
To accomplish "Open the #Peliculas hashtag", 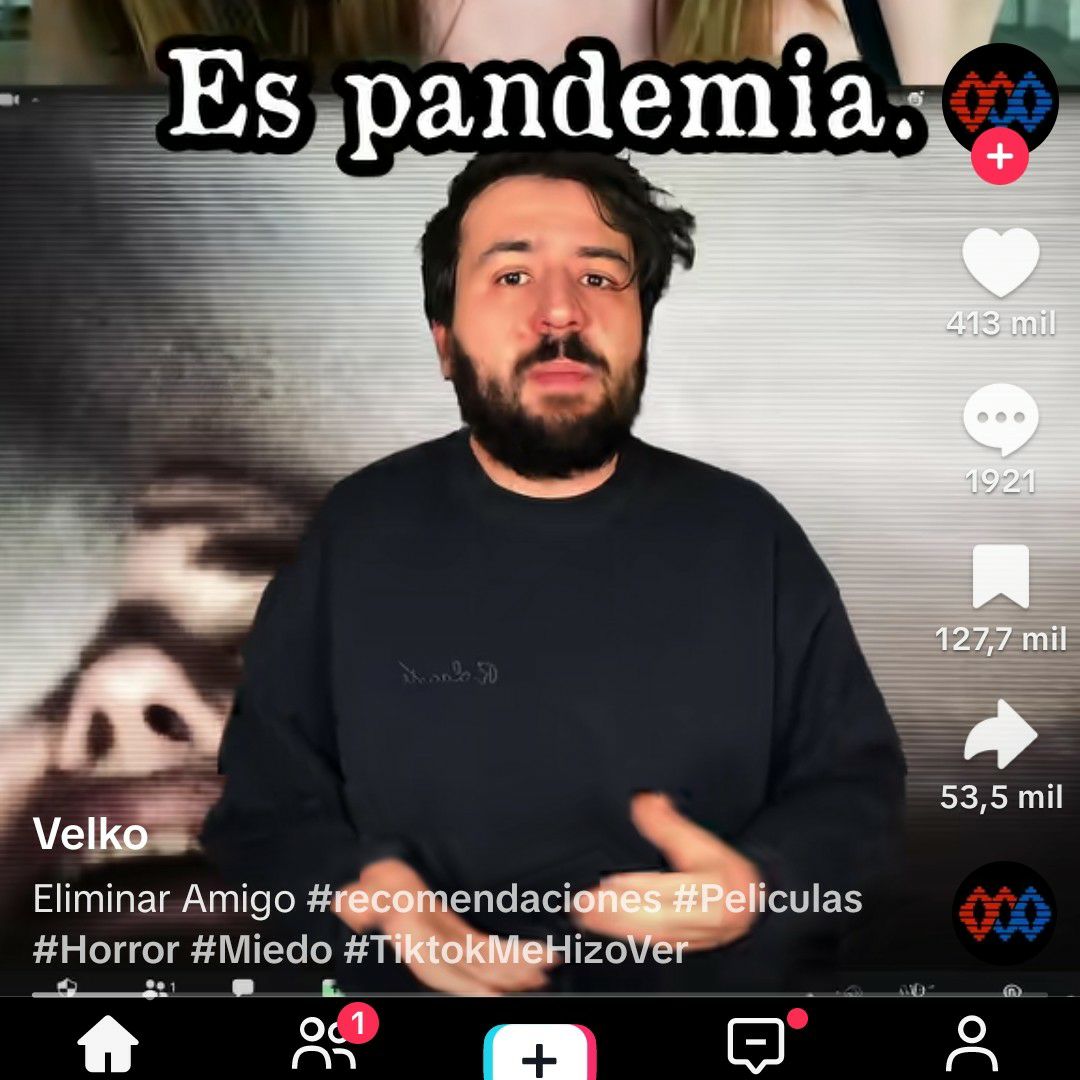I will pos(767,899).
